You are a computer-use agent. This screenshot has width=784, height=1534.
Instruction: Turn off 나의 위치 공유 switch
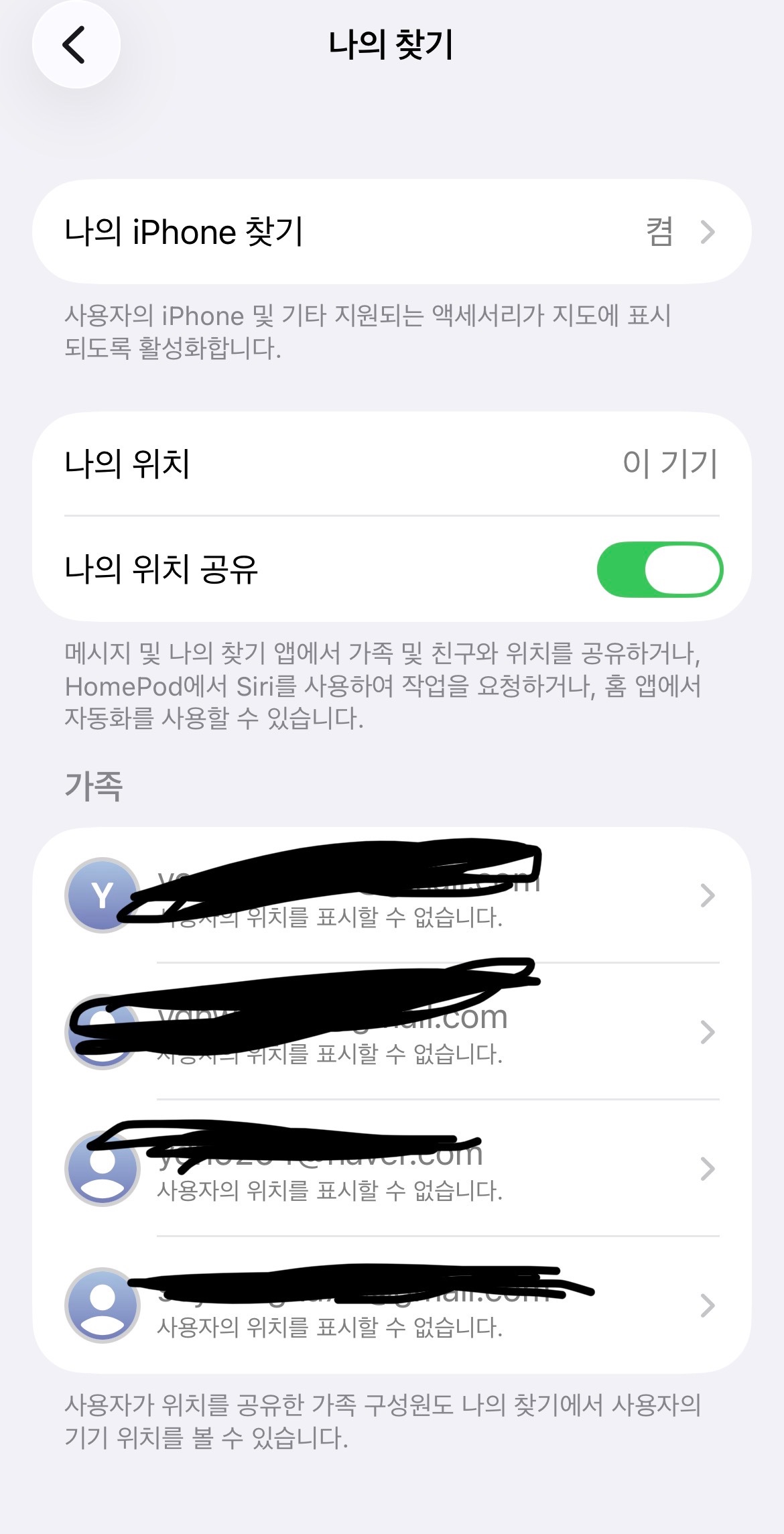coord(659,570)
